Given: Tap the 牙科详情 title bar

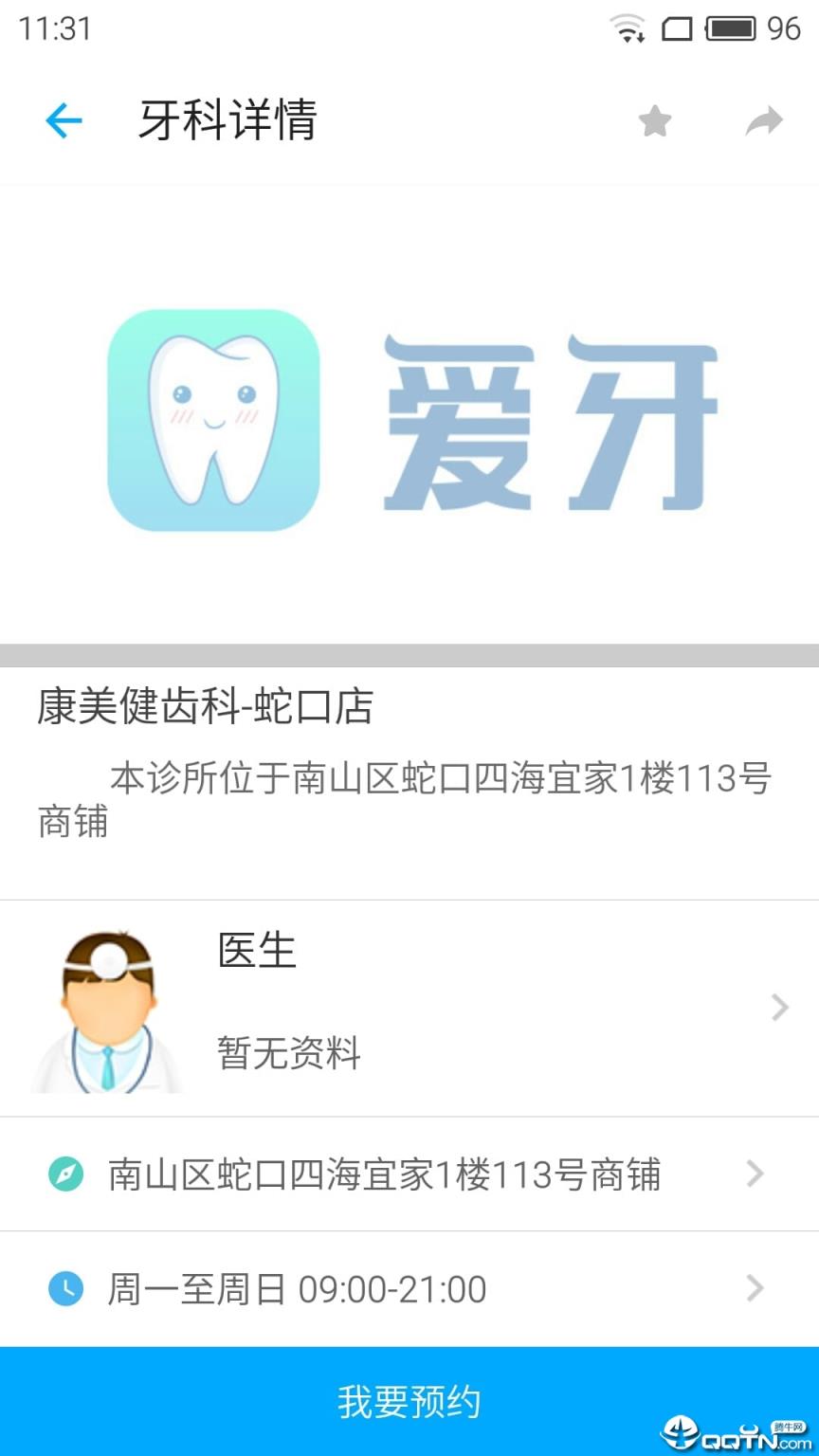Looking at the screenshot, I should 227,120.
